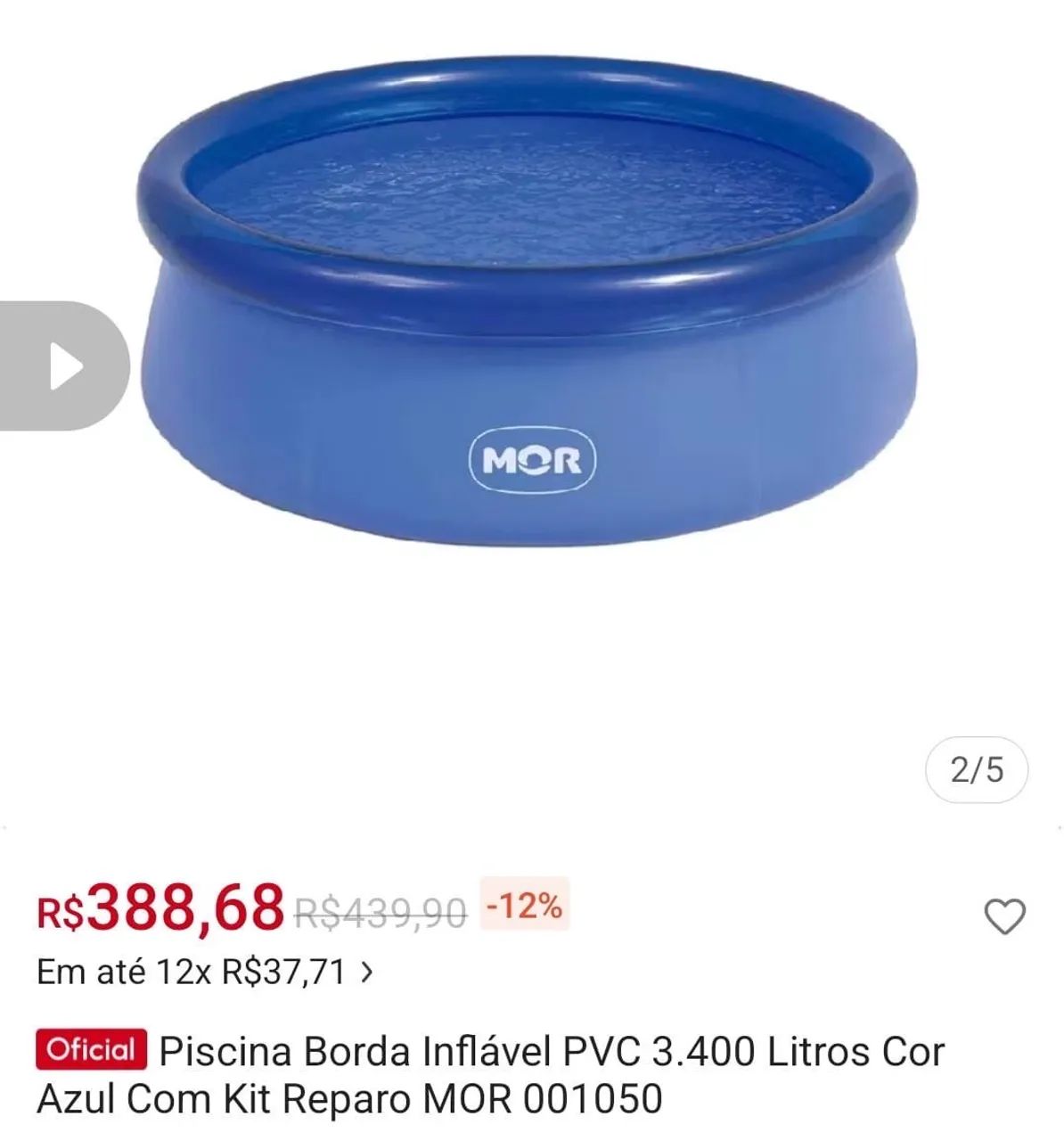The image size is (1064, 1141).
Task: Advance carousel using the right-facing arrow
Action: pyautogui.click(x=67, y=365)
